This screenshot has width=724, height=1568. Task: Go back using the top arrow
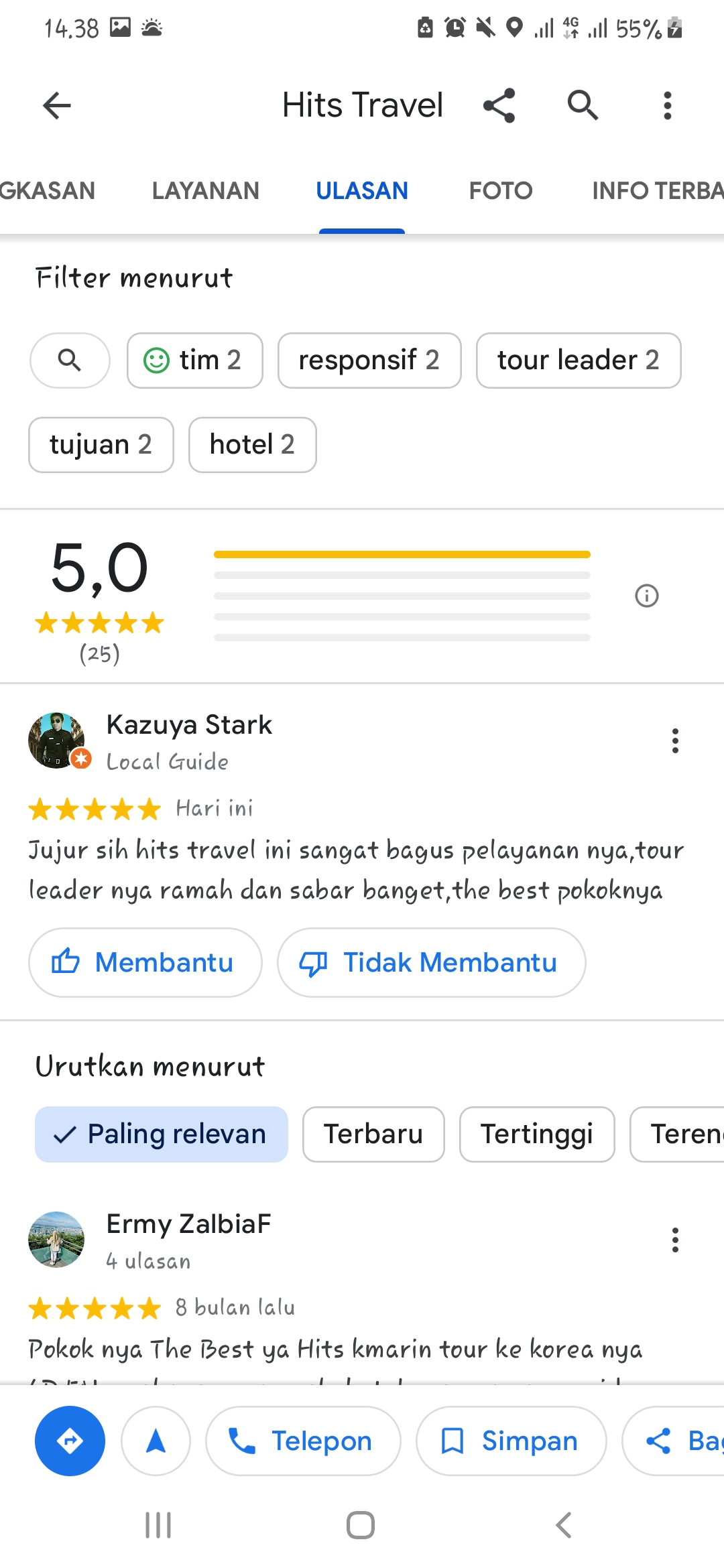[x=57, y=105]
